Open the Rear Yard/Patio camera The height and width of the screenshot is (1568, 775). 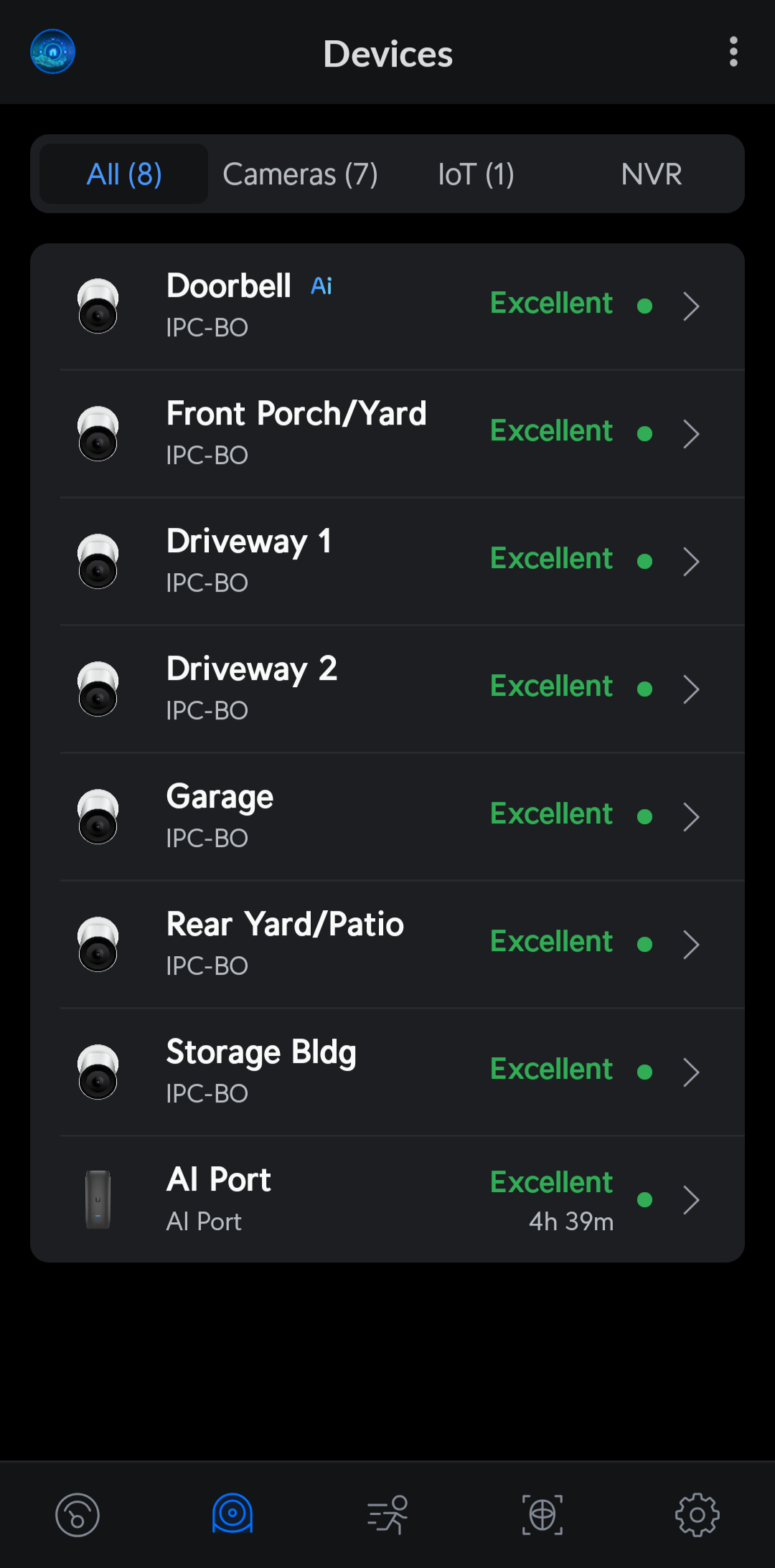pyautogui.click(x=387, y=945)
